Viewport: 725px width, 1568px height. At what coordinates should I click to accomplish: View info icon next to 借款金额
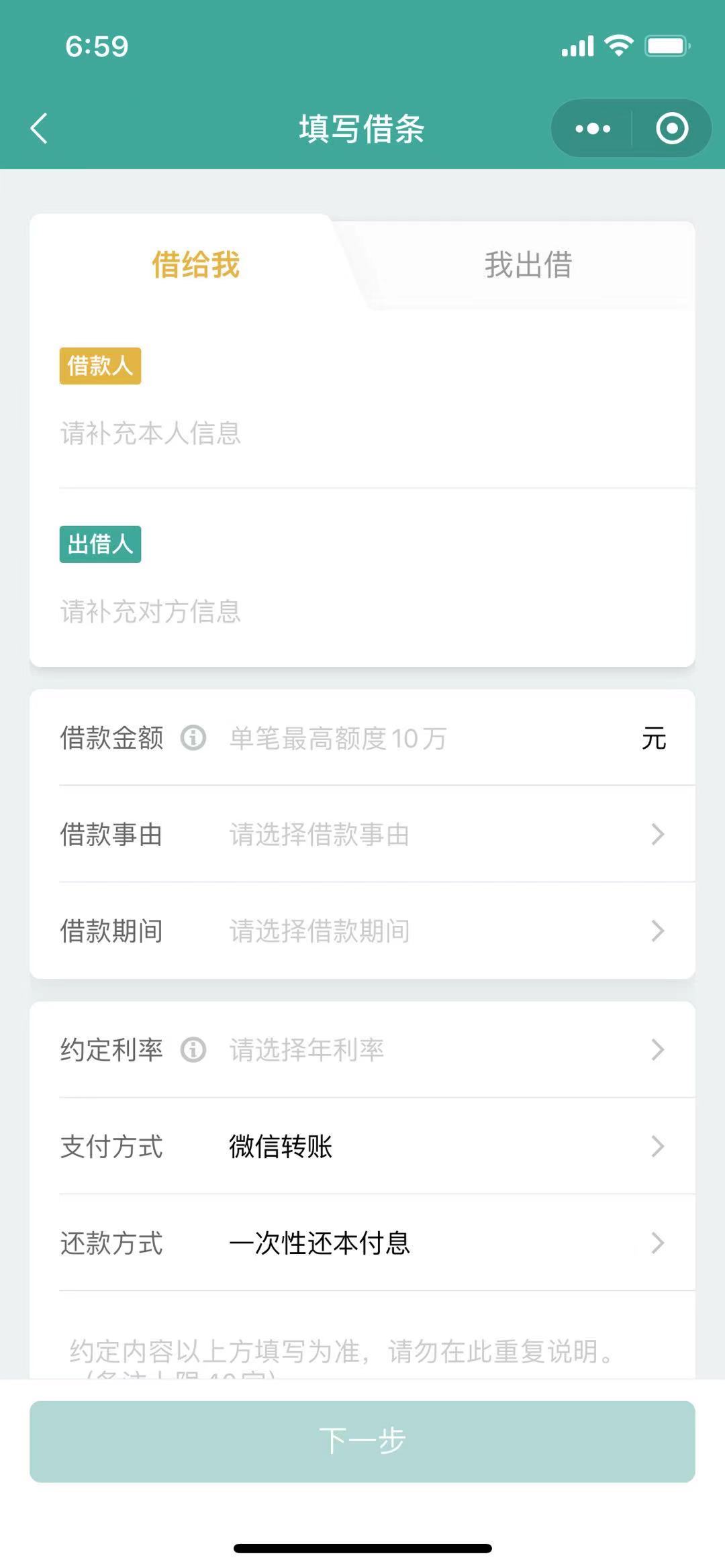(x=193, y=738)
